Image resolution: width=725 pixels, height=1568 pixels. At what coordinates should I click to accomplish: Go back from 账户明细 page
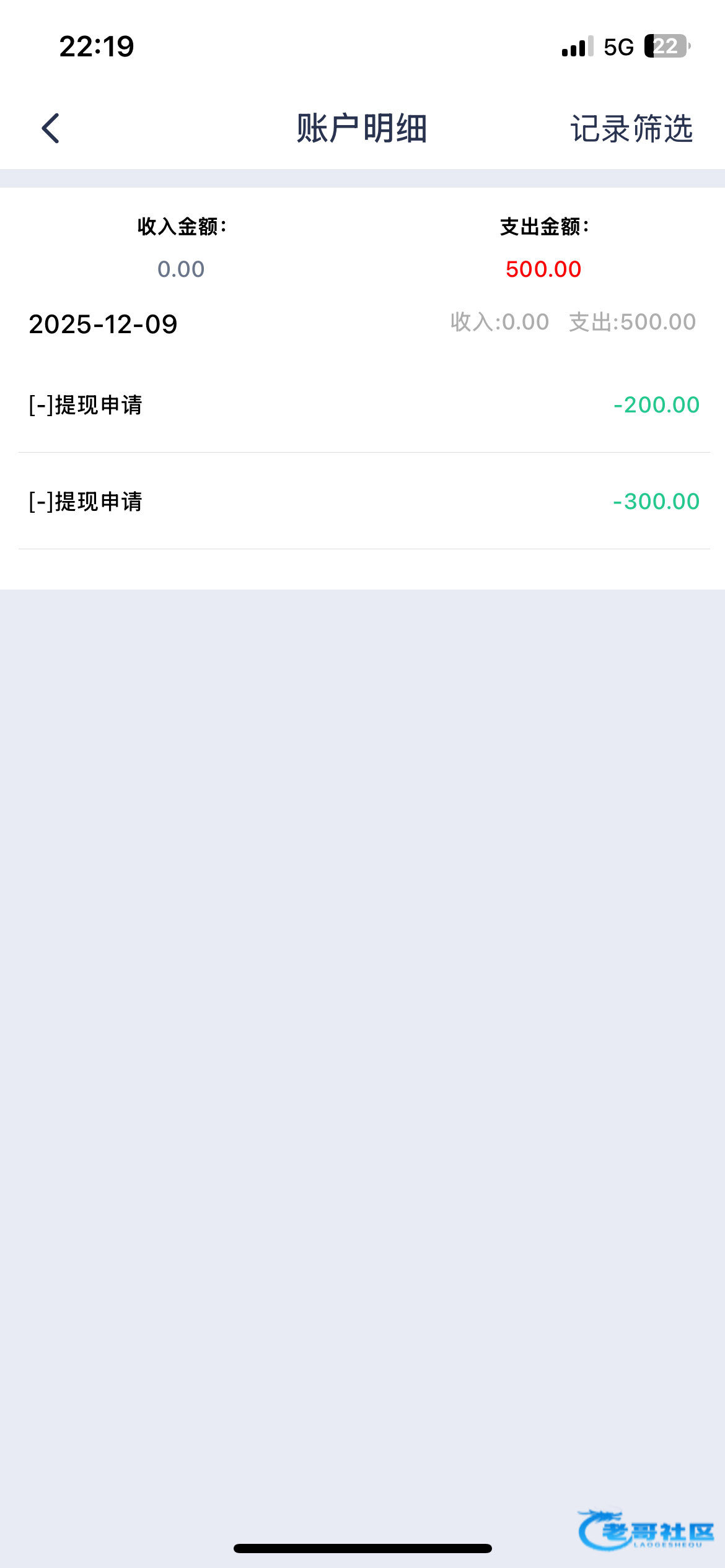click(x=51, y=128)
